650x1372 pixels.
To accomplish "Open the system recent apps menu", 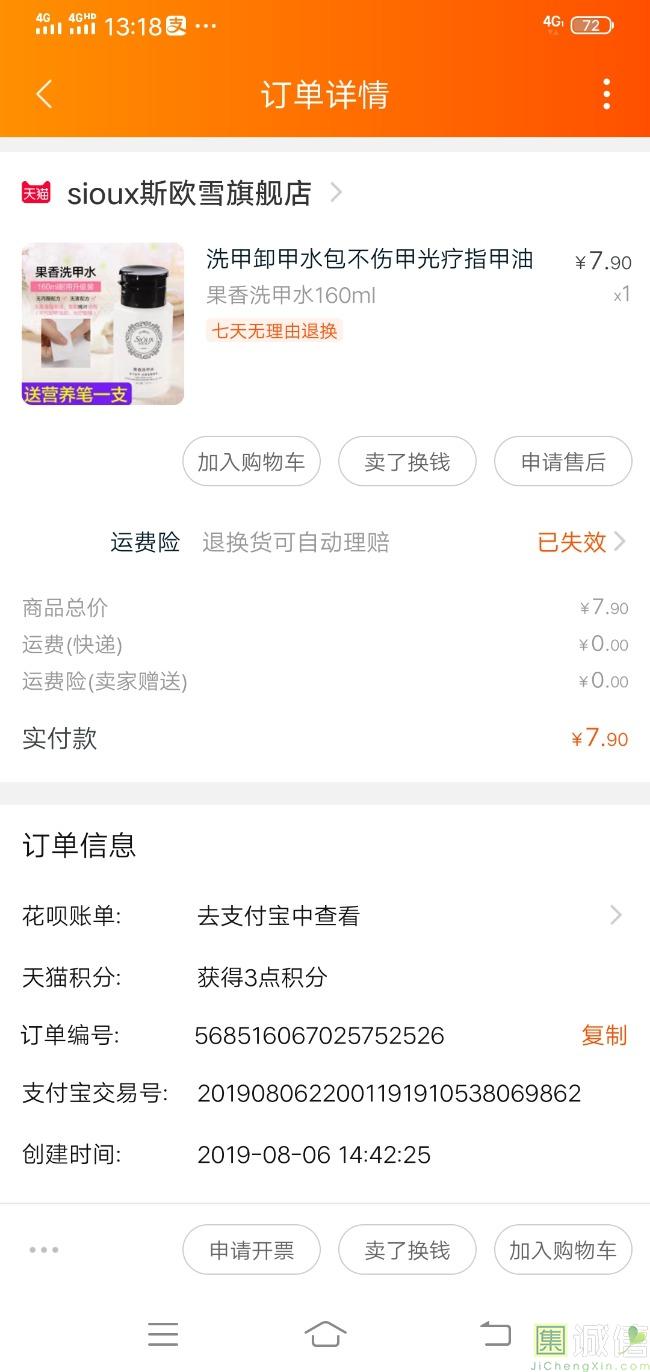I will point(162,1334).
